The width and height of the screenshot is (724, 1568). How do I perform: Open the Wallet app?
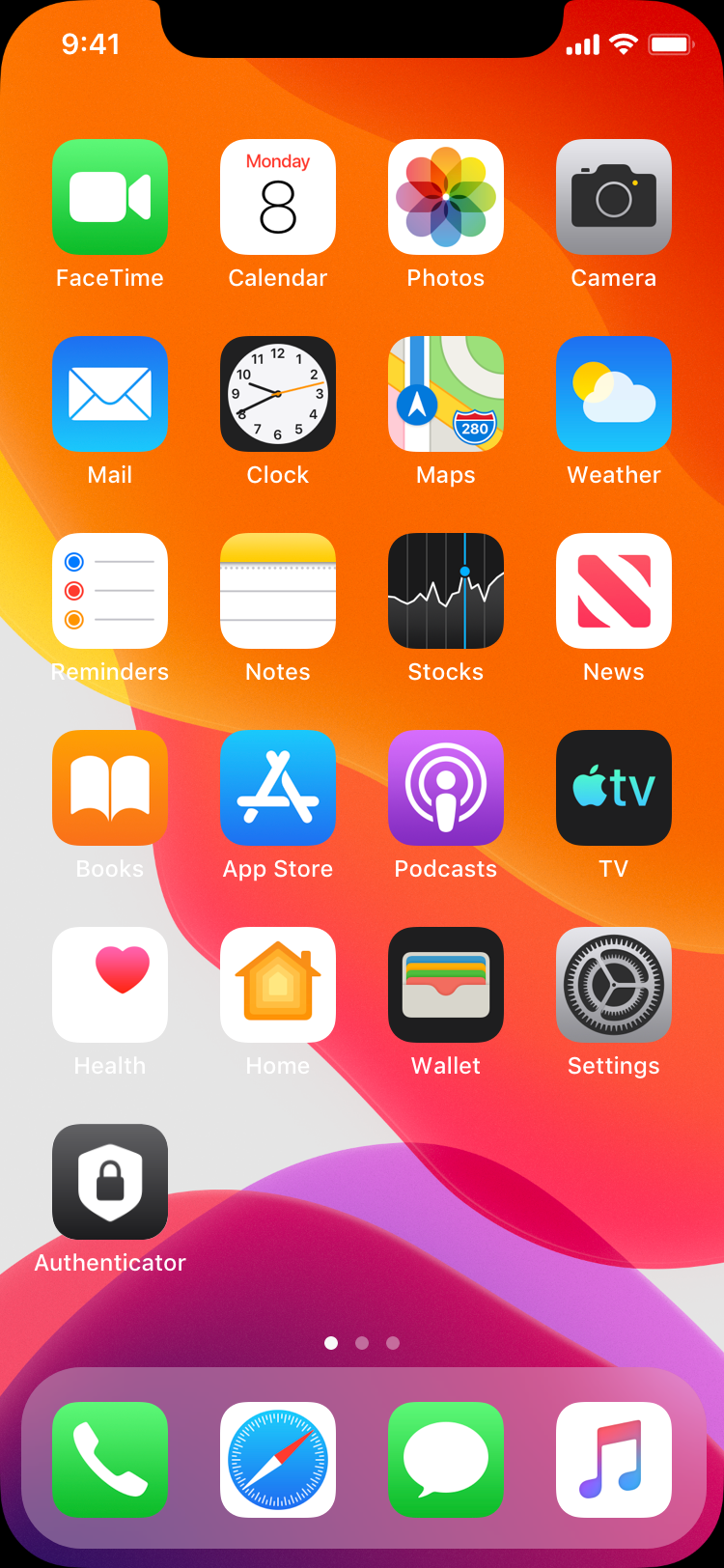[x=446, y=985]
